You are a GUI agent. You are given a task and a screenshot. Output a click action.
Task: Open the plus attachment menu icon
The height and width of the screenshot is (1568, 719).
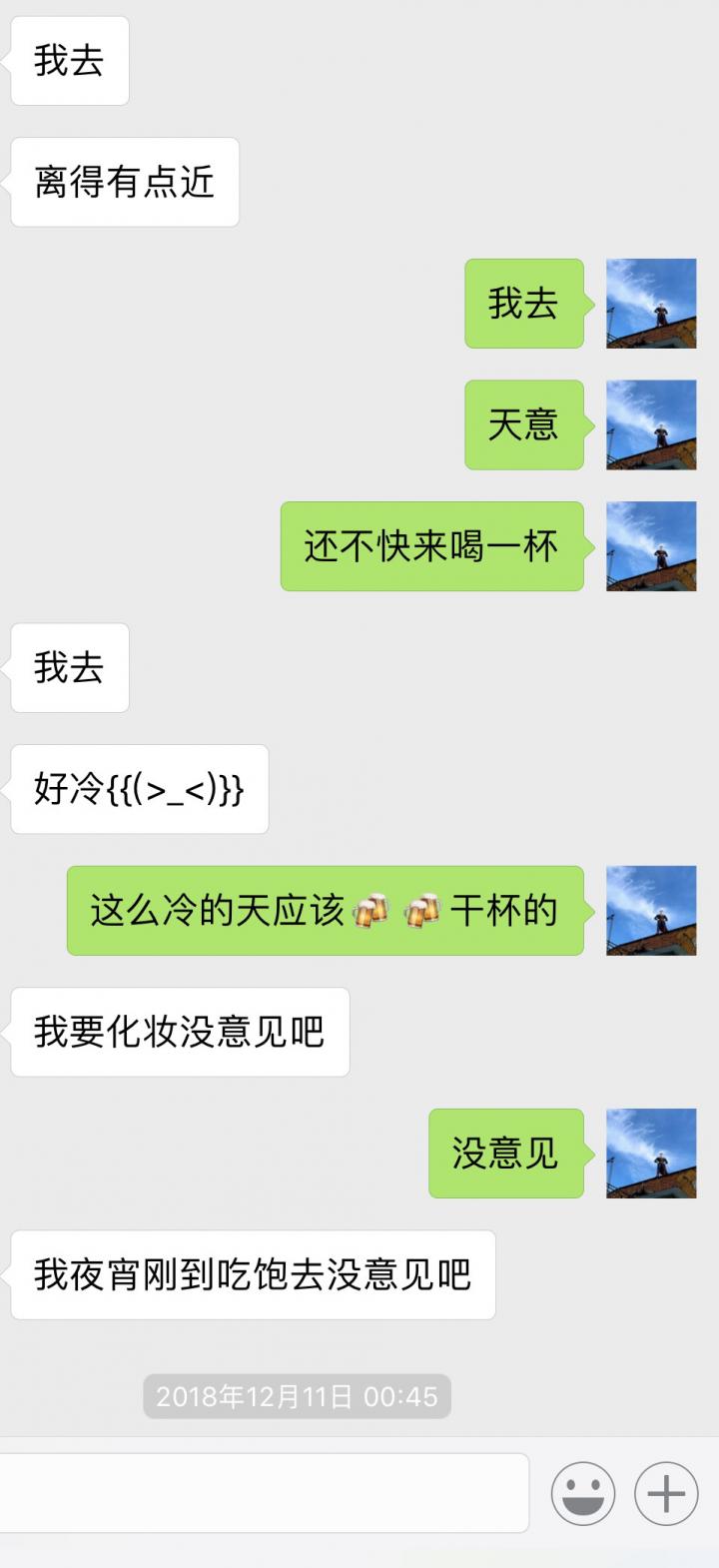[664, 1494]
